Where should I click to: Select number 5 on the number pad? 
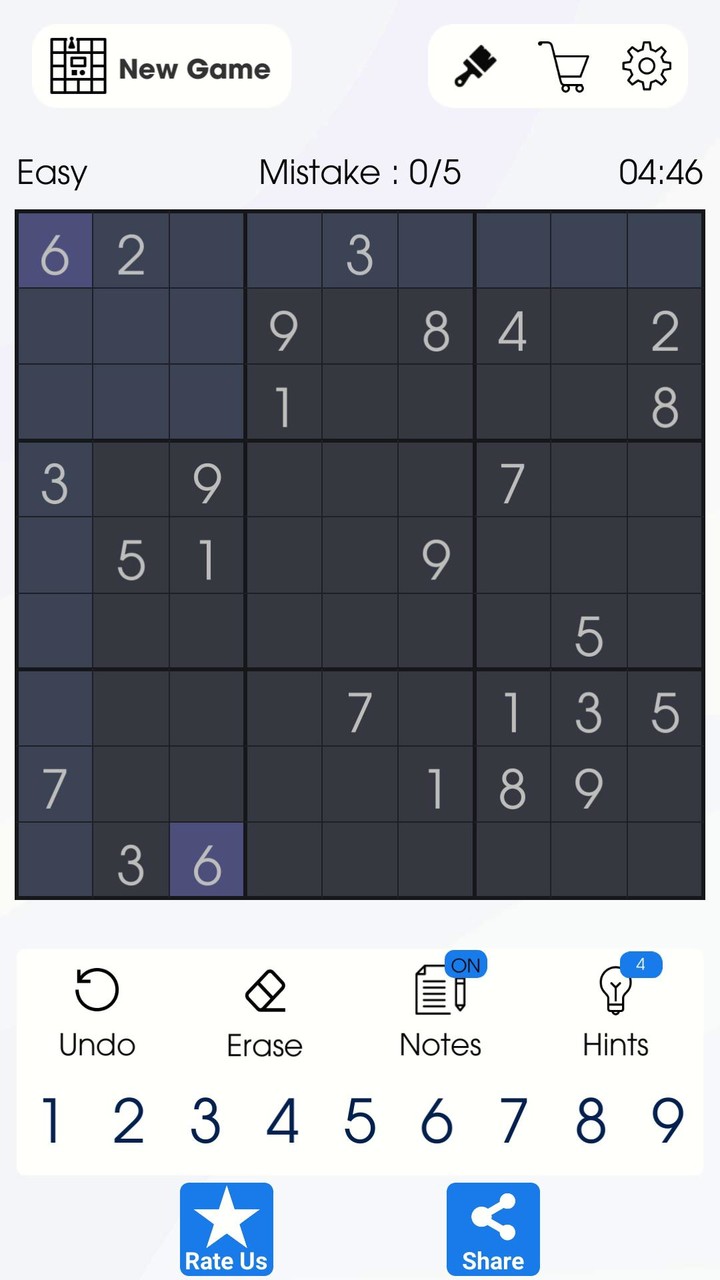[x=359, y=1120]
